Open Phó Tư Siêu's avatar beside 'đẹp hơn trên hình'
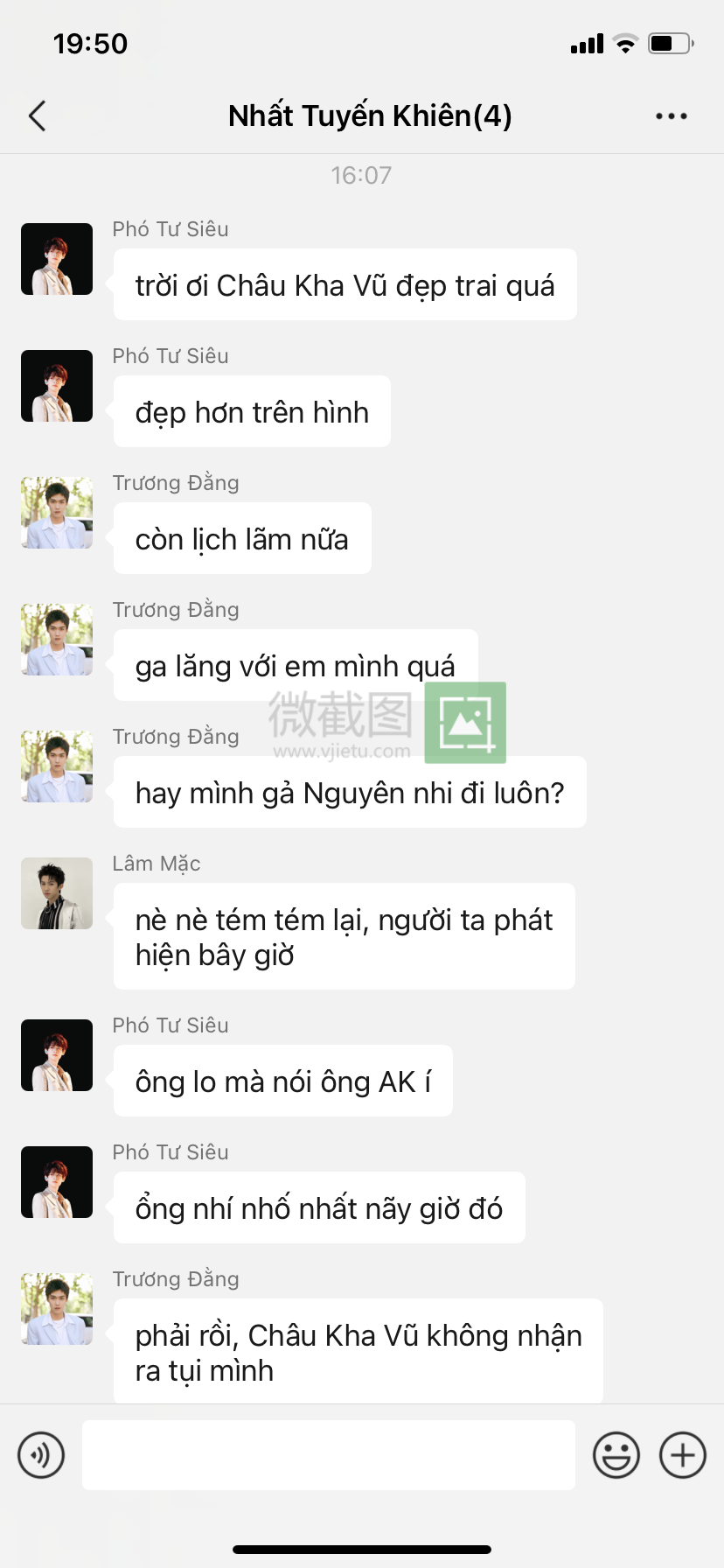Screen dimensions: 724x1568 57,386
